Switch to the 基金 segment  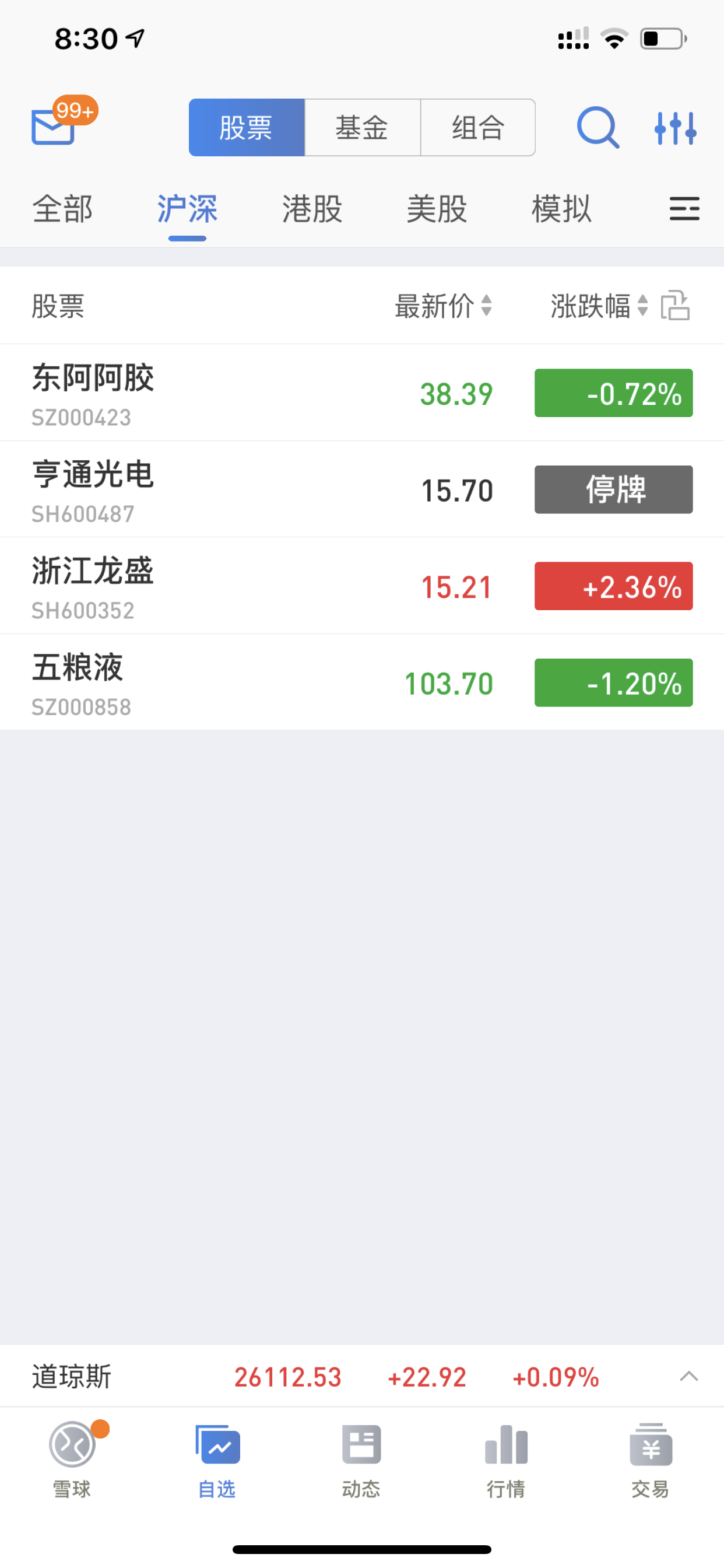point(362,128)
